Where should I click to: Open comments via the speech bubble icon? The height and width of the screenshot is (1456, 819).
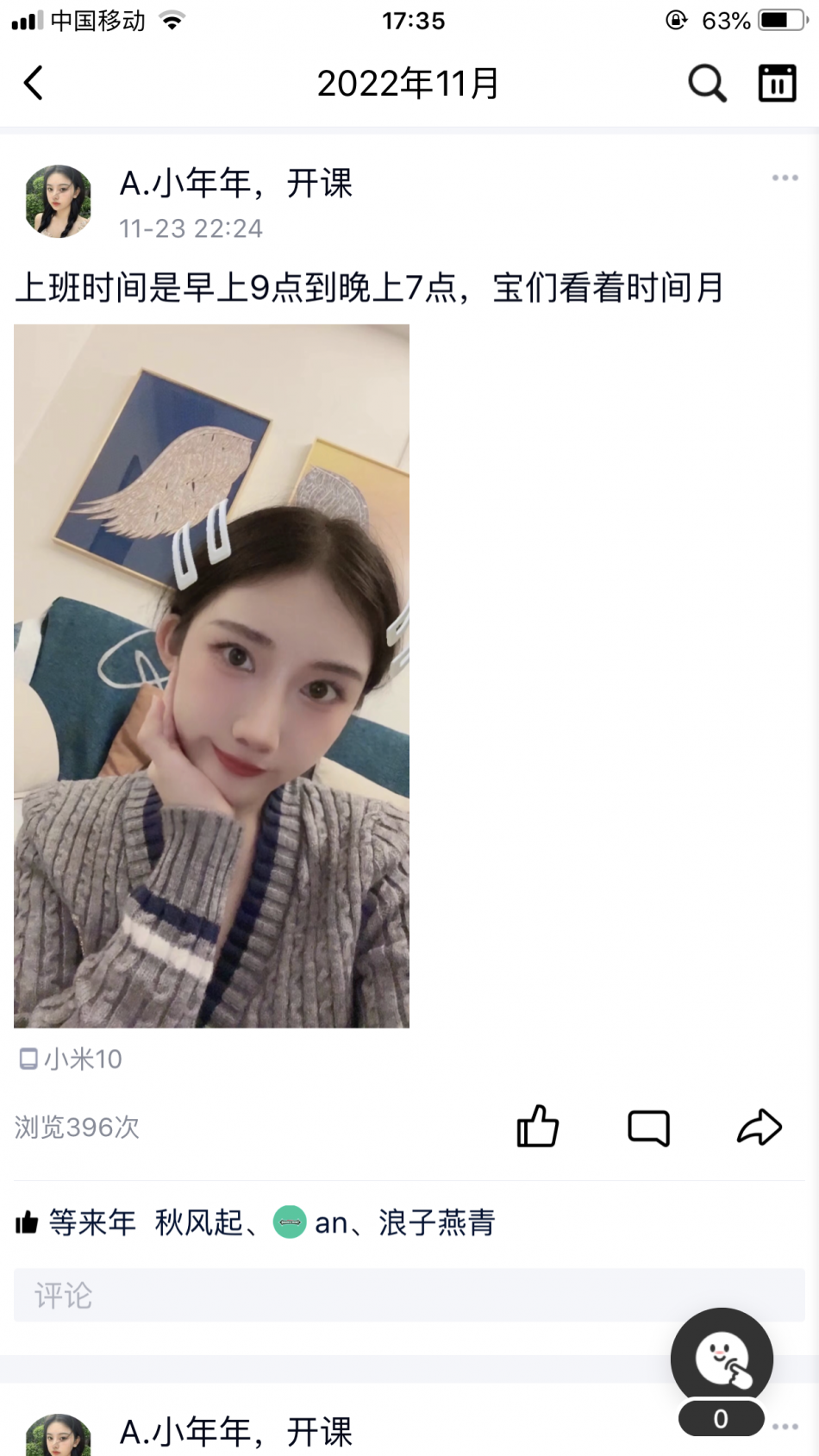click(648, 1127)
